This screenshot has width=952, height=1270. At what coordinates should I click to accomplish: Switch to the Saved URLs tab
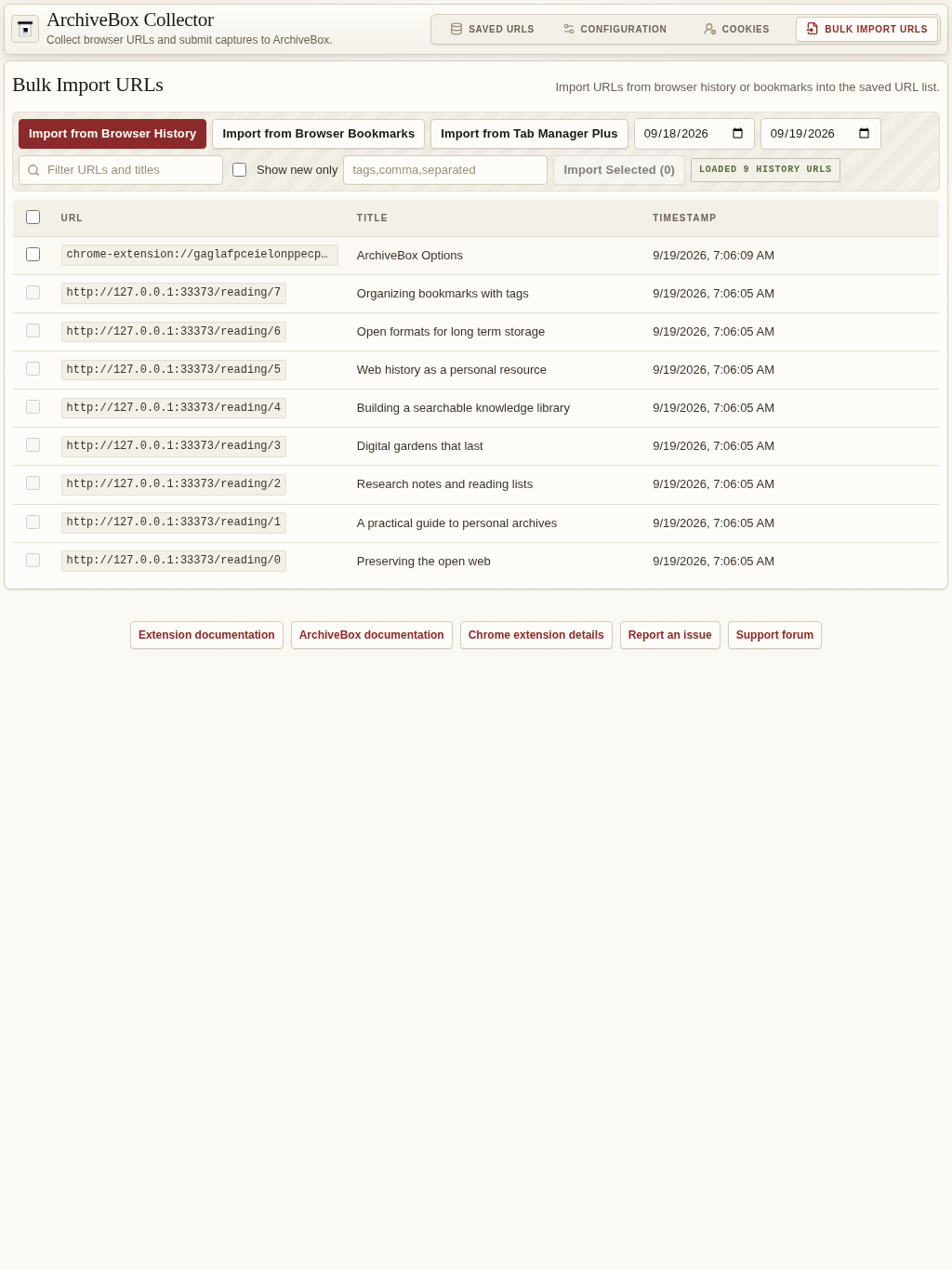pyautogui.click(x=492, y=29)
